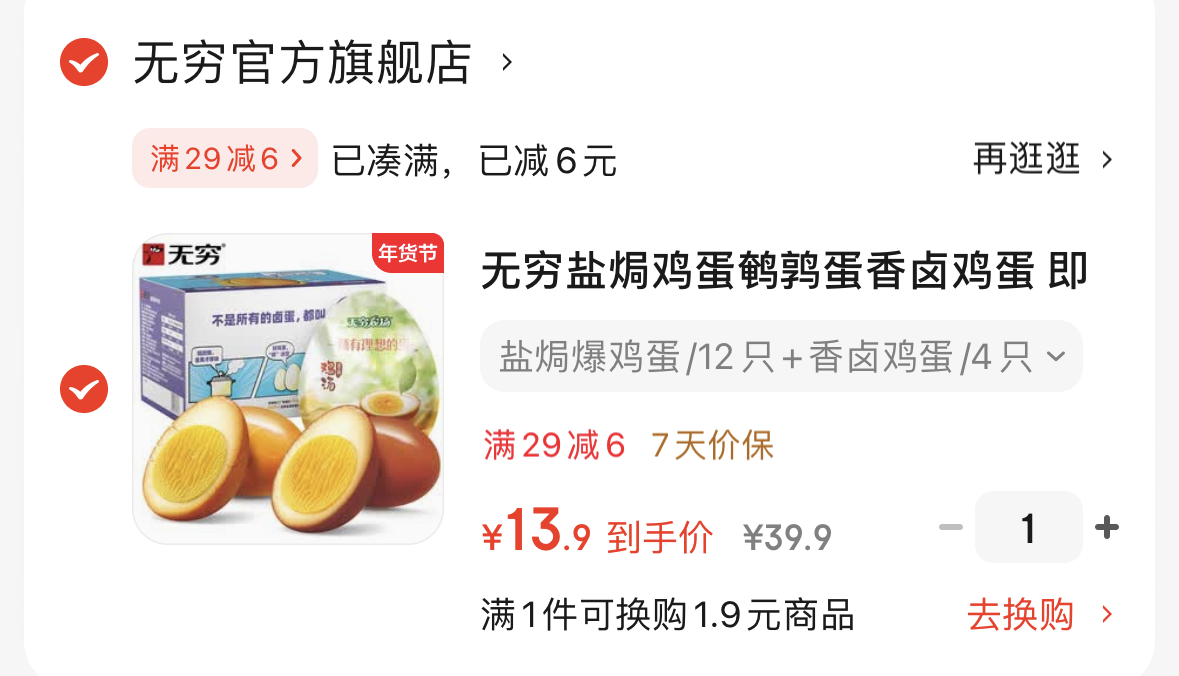Screen dimensions: 1179x676
Task: Open the egg product image
Action: point(288,389)
